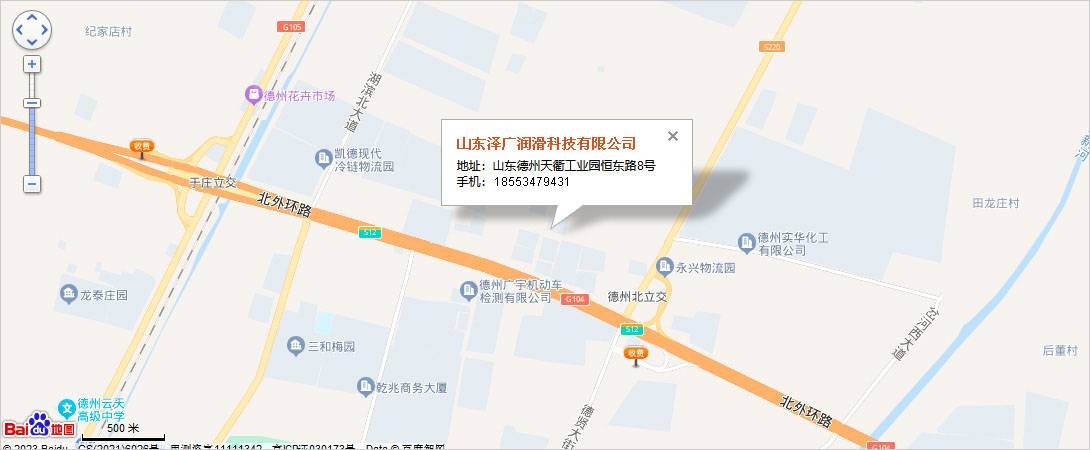Select 三和梅园 map marker
This screenshot has width=1090, height=450.
[x=296, y=346]
